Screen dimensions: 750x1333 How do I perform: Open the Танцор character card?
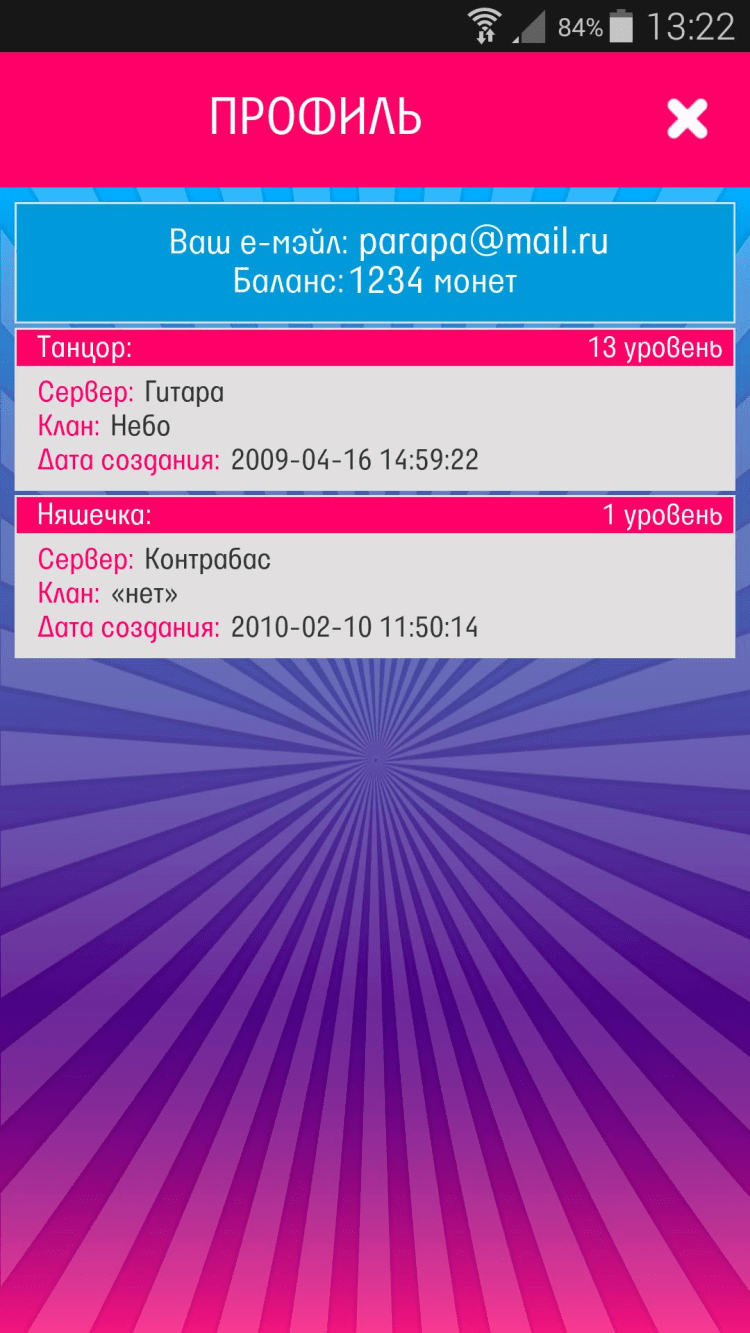click(x=375, y=410)
